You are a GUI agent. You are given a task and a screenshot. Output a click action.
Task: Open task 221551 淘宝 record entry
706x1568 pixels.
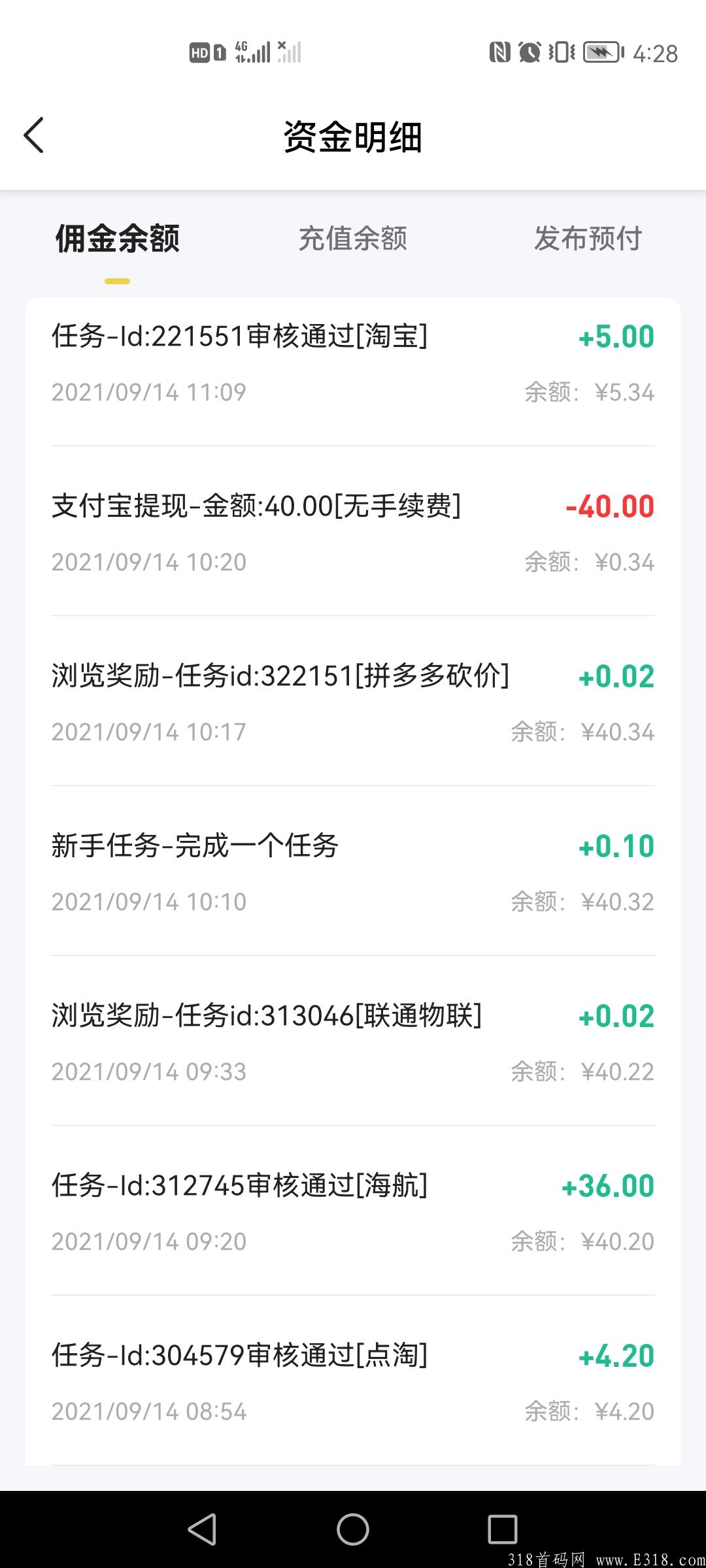coord(353,363)
